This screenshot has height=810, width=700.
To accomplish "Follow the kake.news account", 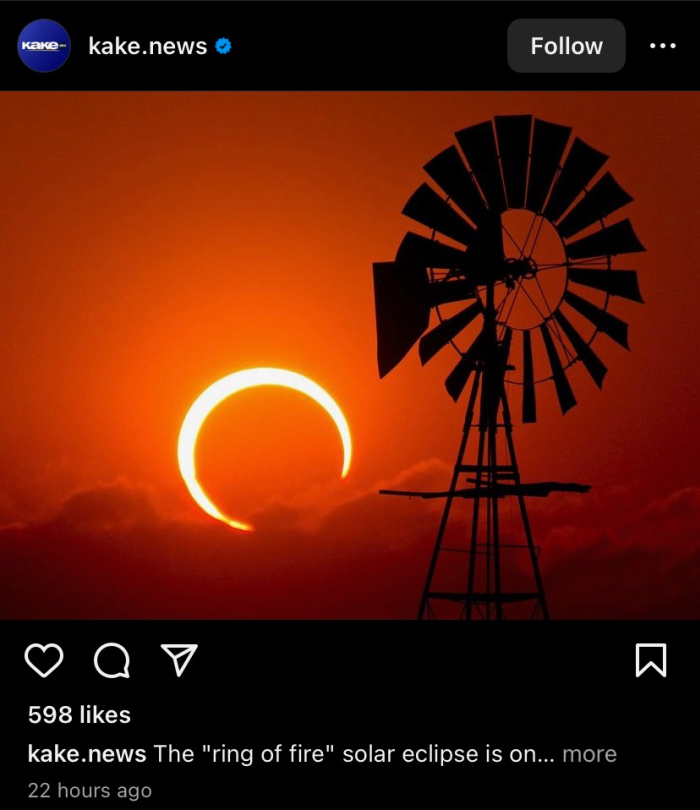I will (566, 46).
